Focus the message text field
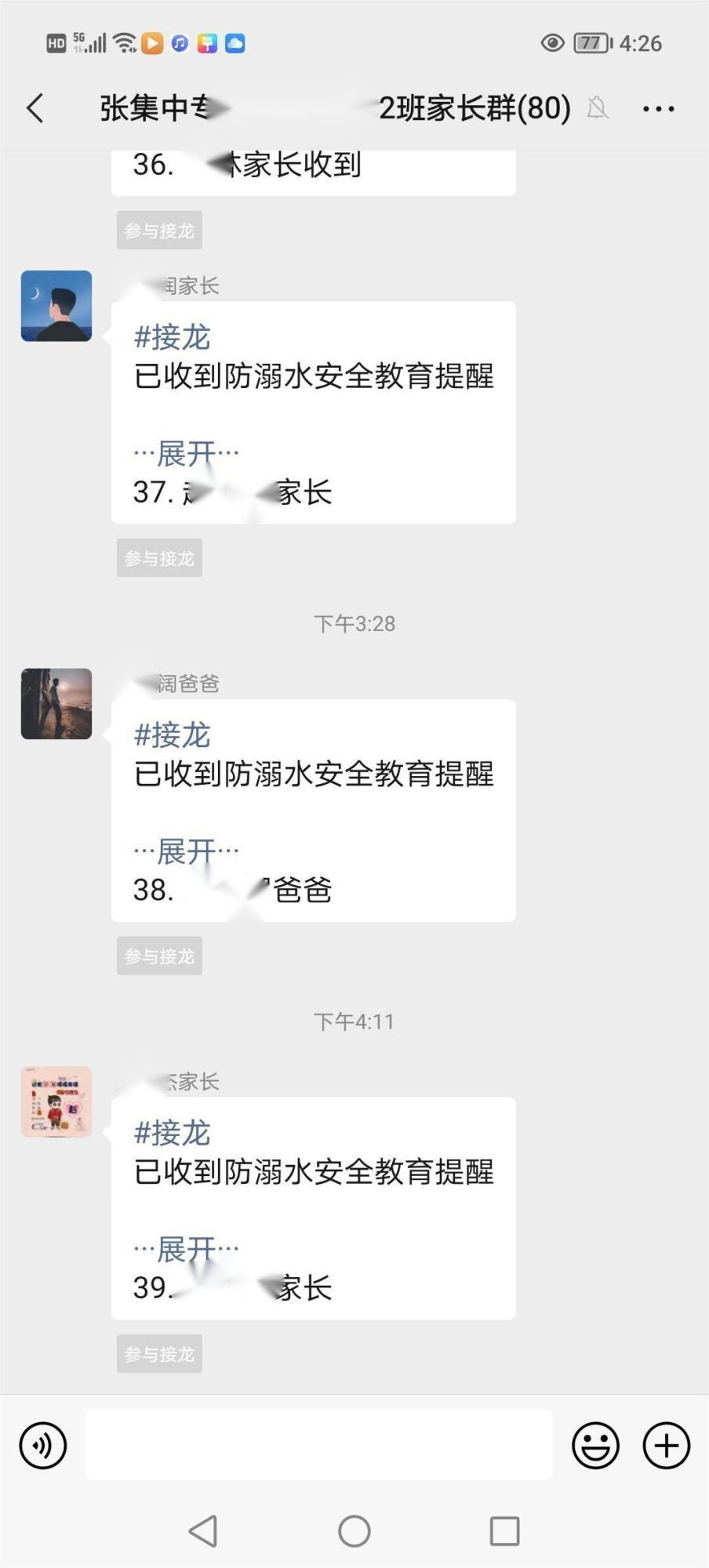Screen dimensions: 709x1568 [x=318, y=1446]
